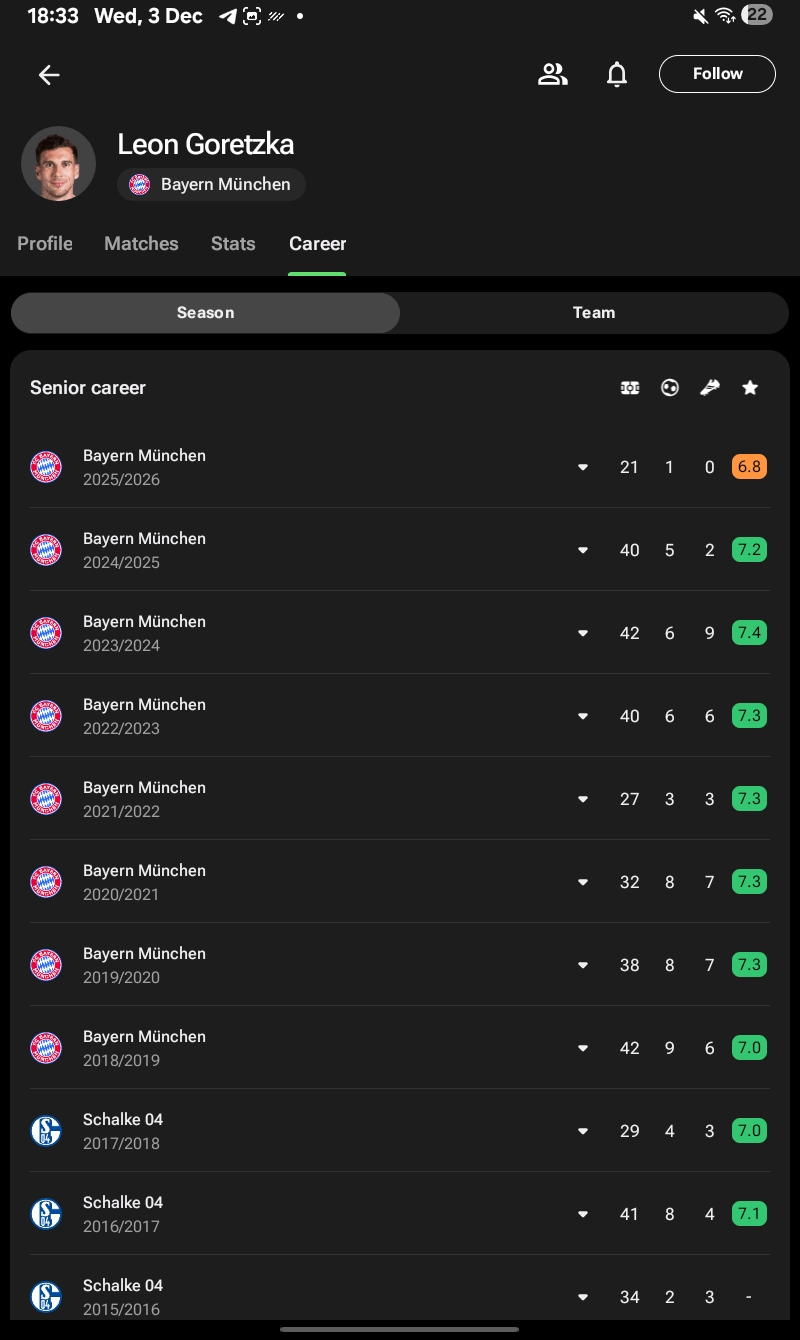Open the people compare icon
This screenshot has width=800, height=1340.
552,74
